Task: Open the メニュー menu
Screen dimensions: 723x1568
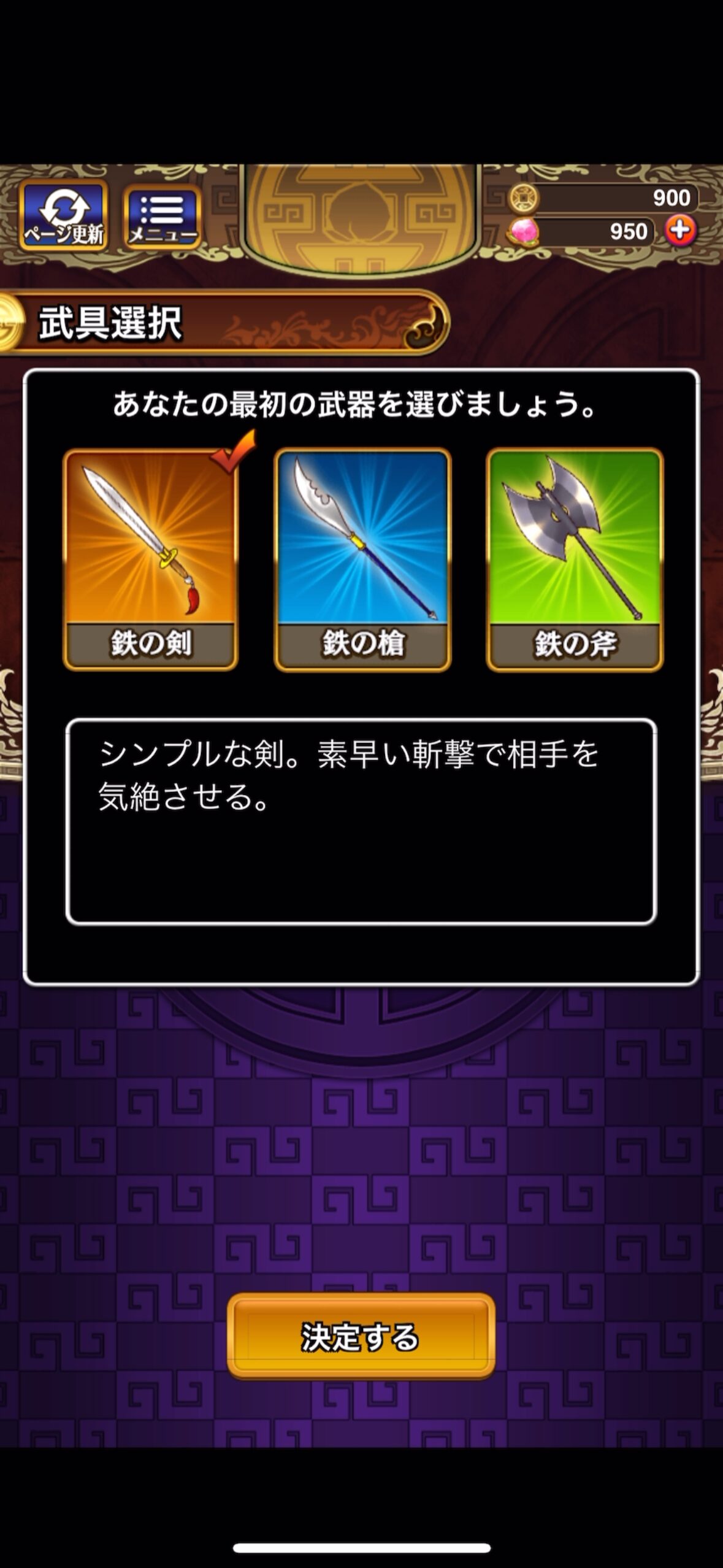Action: pos(163,217)
